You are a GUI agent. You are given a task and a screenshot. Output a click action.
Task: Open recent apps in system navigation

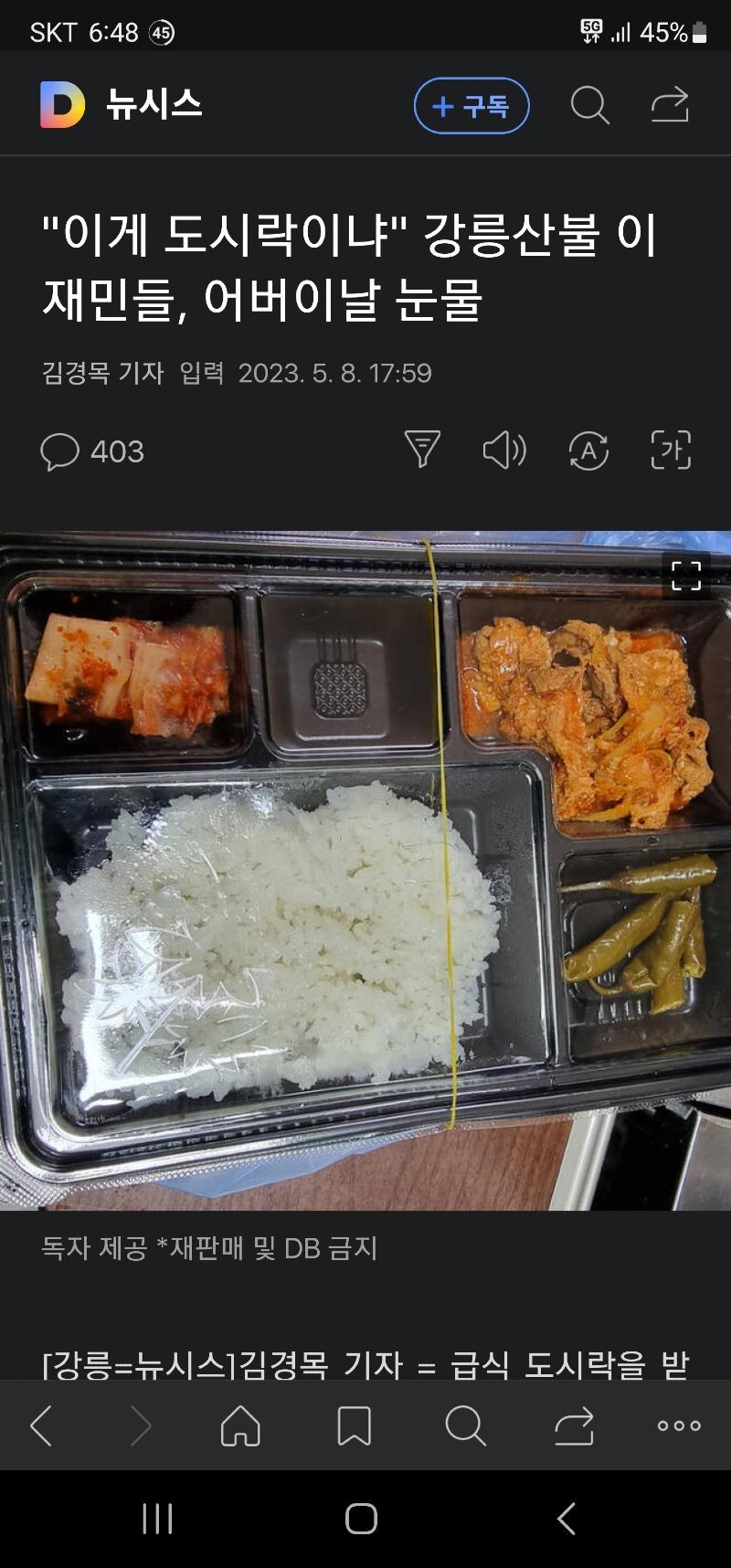[x=157, y=1519]
